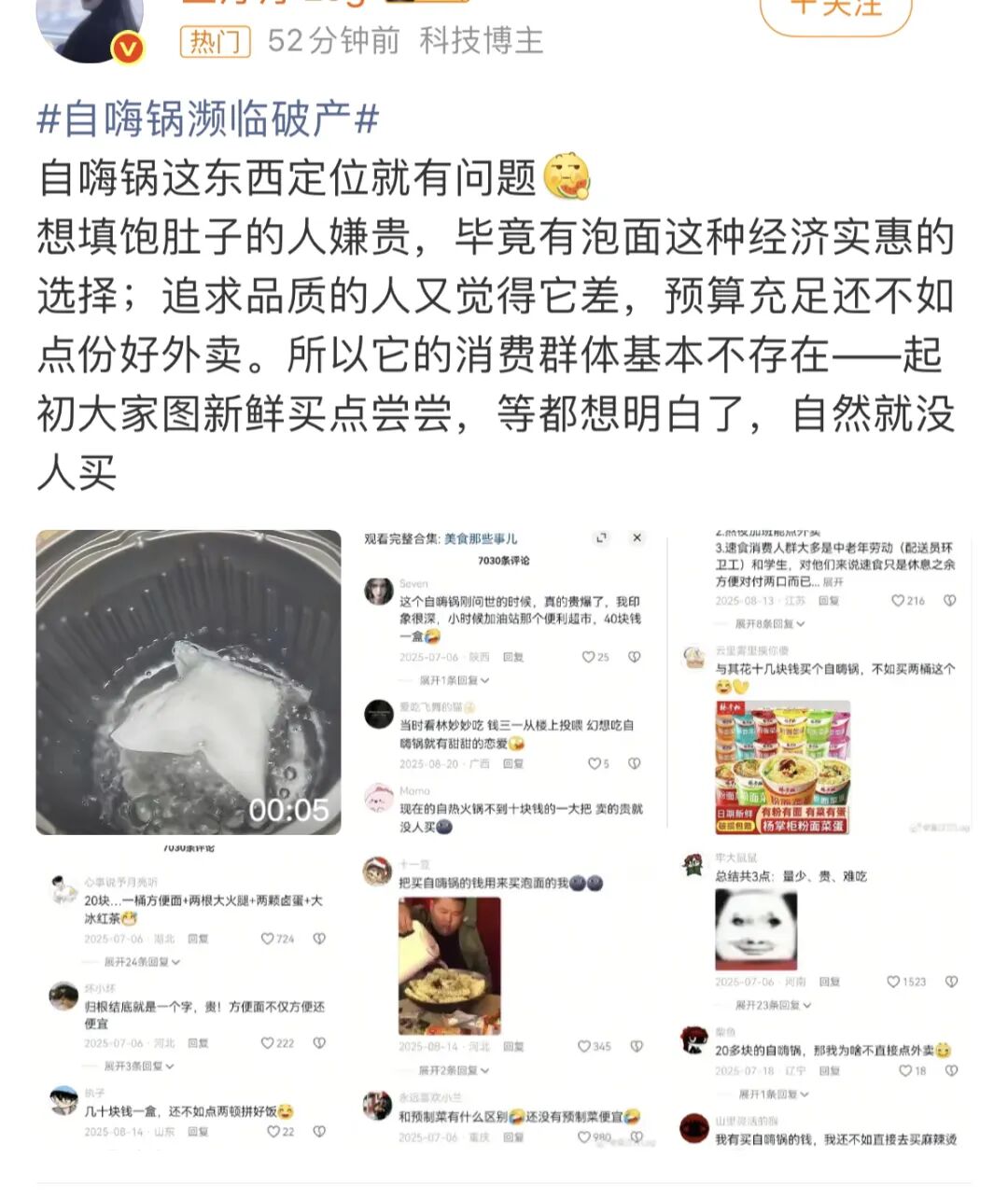Open the image with 杨掌柜粉面菜蛋 cups
The width and height of the screenshot is (1008, 1199).
coord(819,682)
